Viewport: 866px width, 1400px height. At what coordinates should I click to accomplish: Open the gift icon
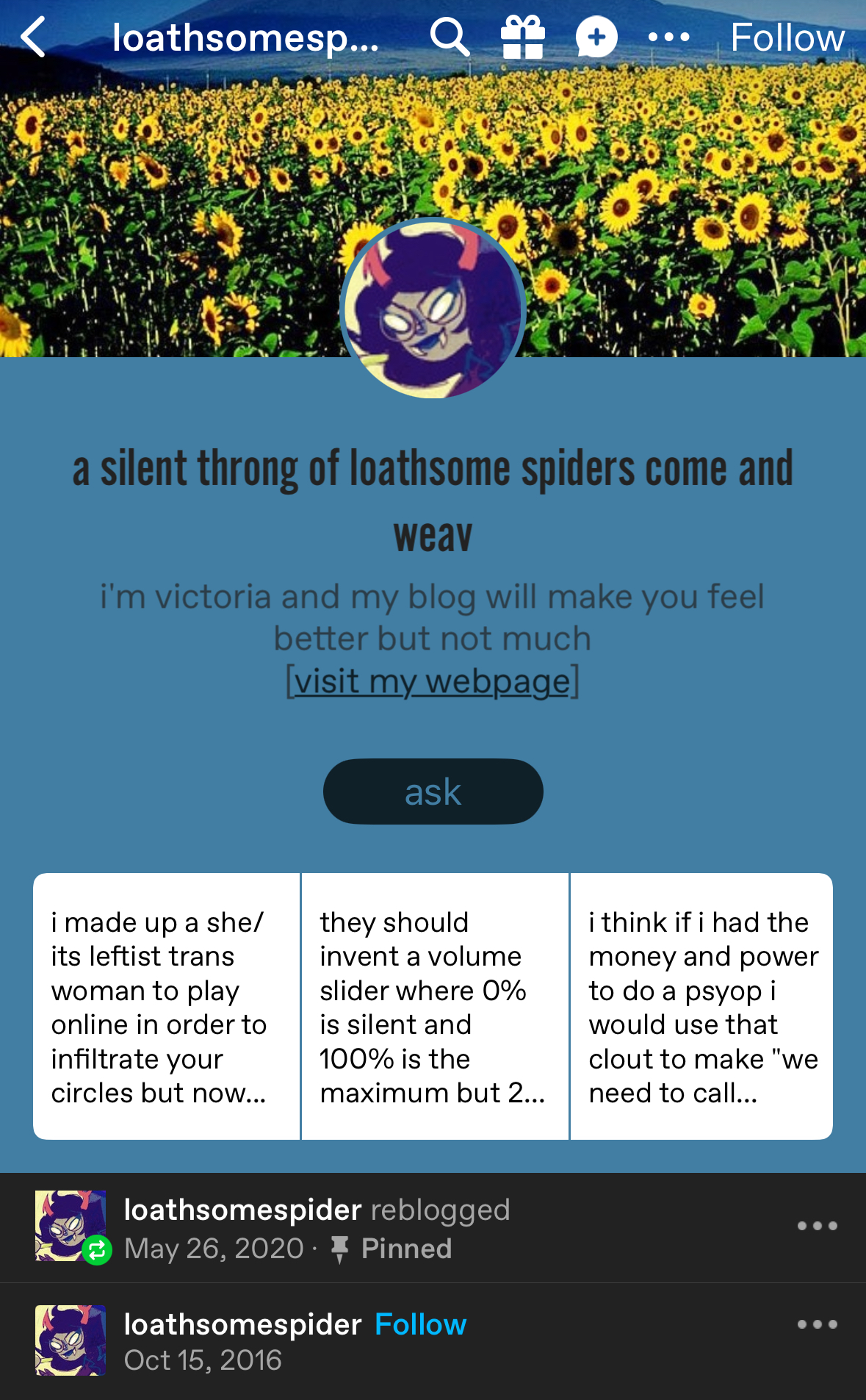tap(523, 37)
